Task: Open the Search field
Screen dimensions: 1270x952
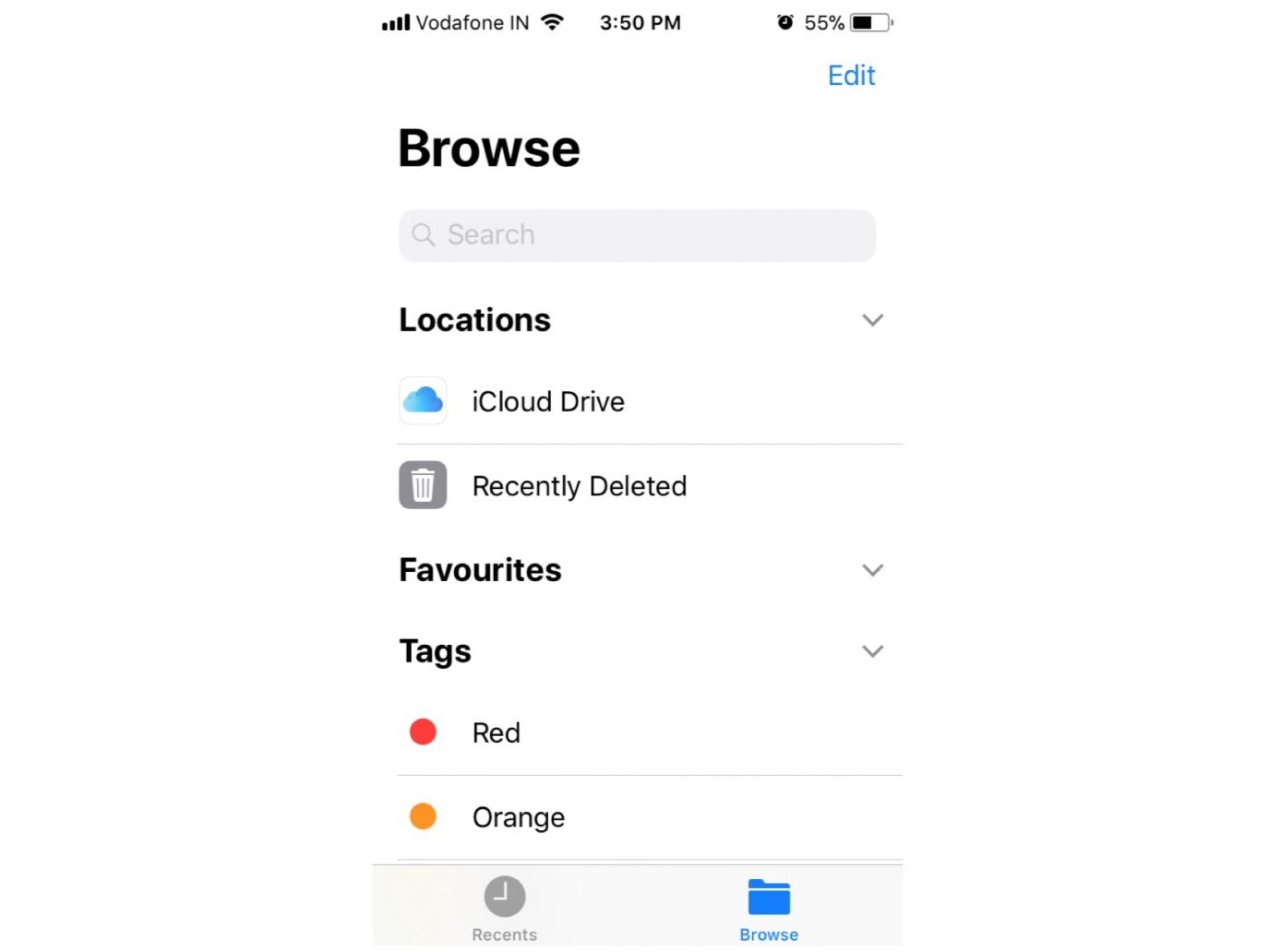Action: 637,235
